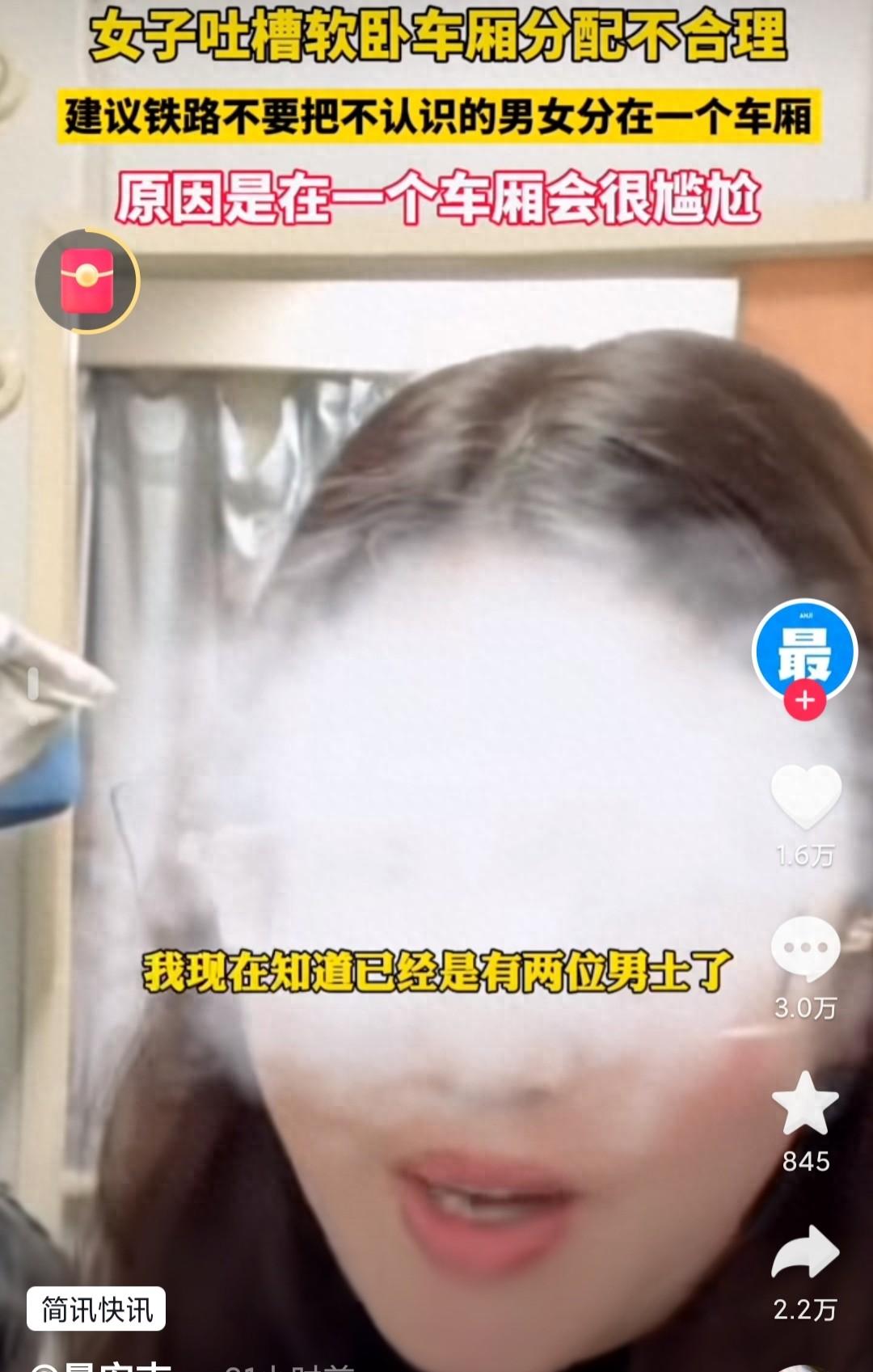Like this video with the heart
The height and width of the screenshot is (1372, 873).
coord(806,796)
